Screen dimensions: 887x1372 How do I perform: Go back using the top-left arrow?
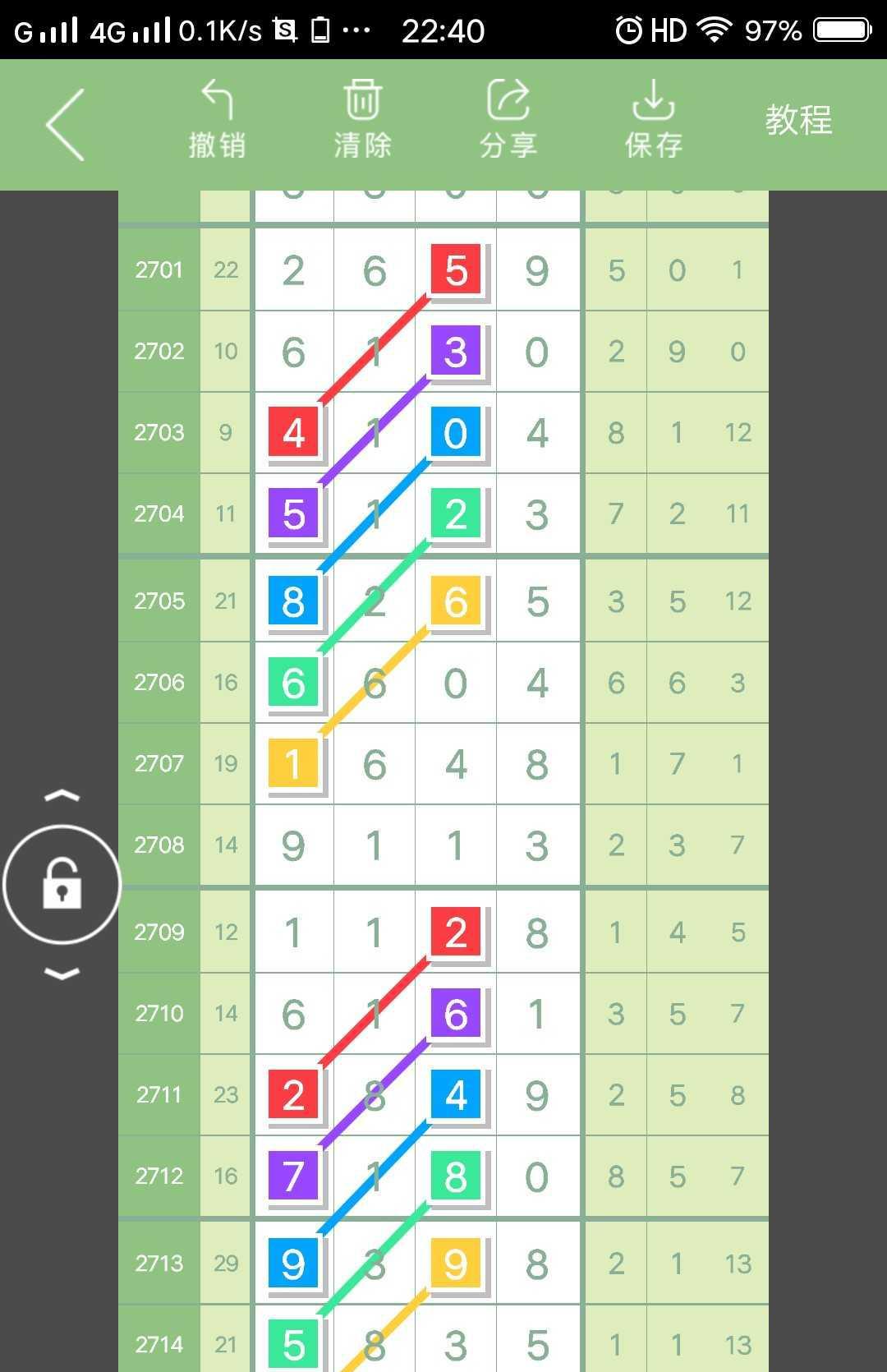point(66,125)
